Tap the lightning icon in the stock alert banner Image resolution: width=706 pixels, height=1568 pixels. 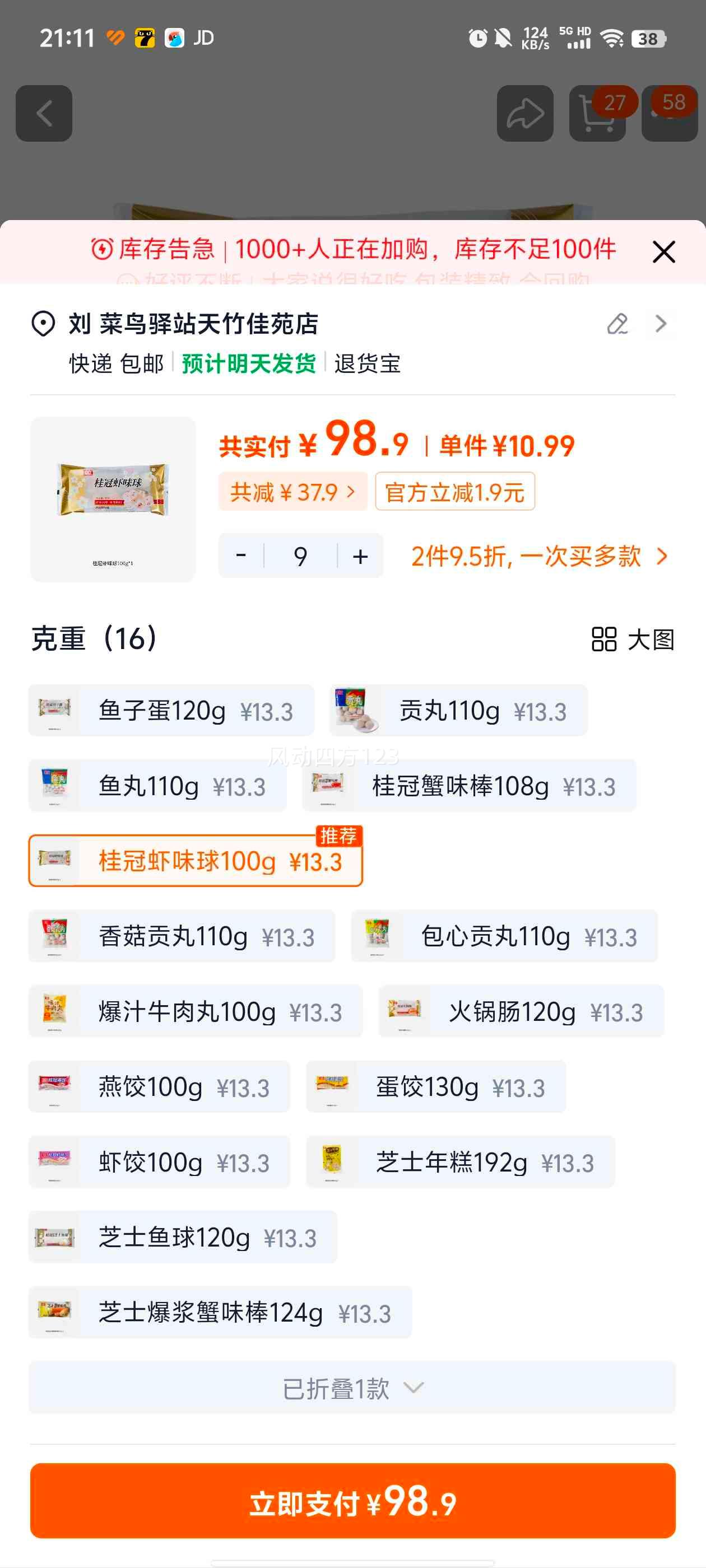pyautogui.click(x=105, y=250)
